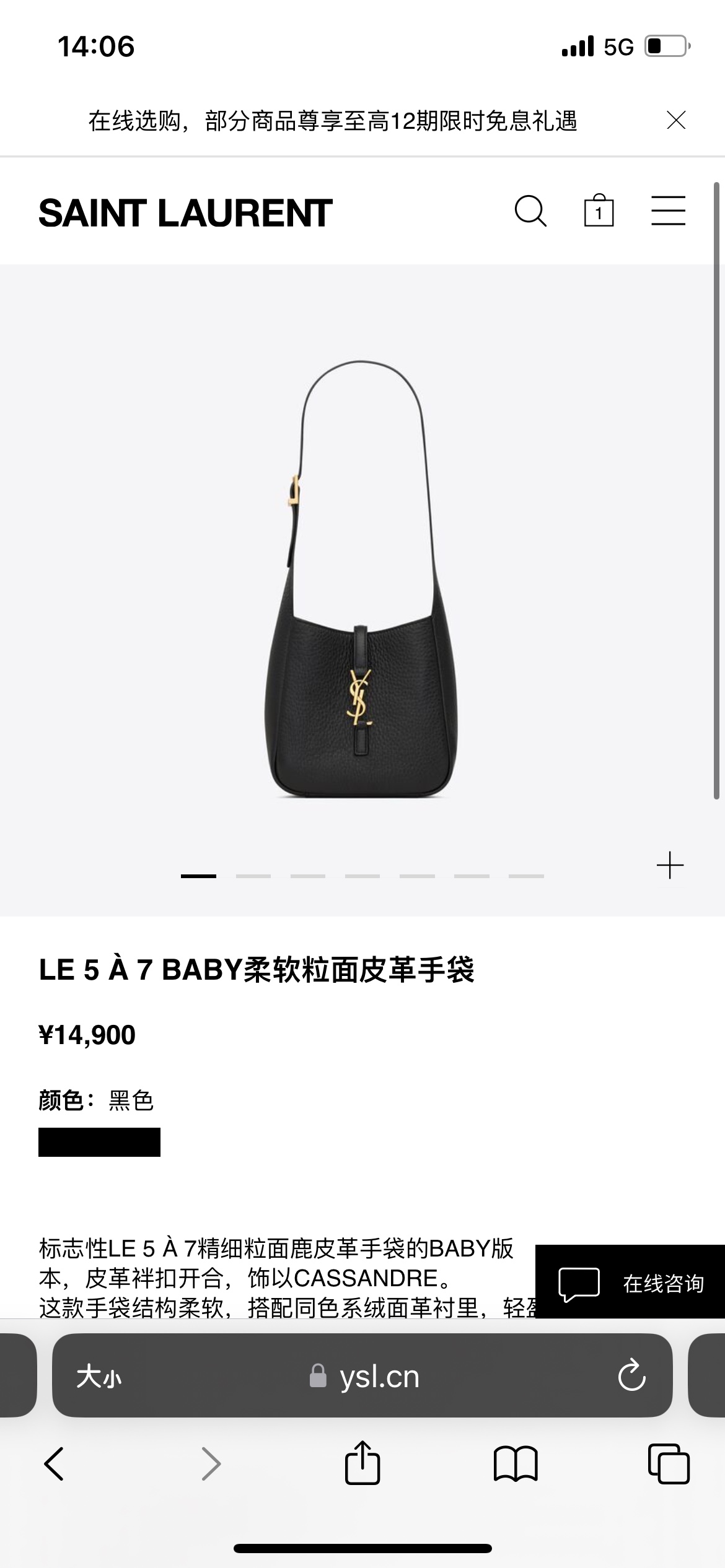725x1568 pixels.
Task: Go back to the previous page
Action: pos(55,1465)
